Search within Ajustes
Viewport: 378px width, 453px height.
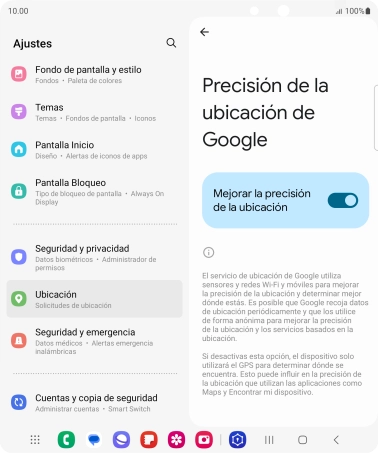coord(171,43)
